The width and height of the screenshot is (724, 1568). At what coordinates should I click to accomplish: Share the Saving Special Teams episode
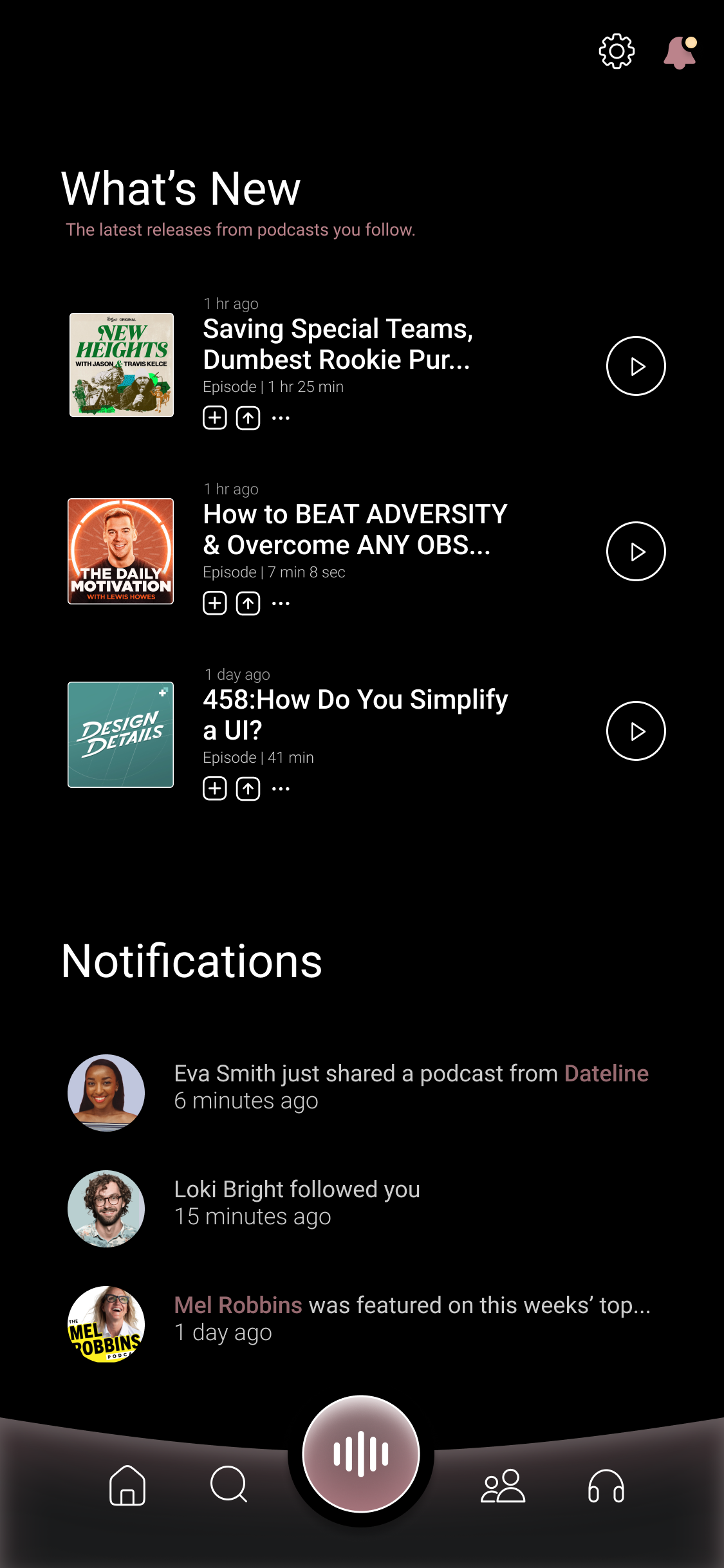point(248,418)
